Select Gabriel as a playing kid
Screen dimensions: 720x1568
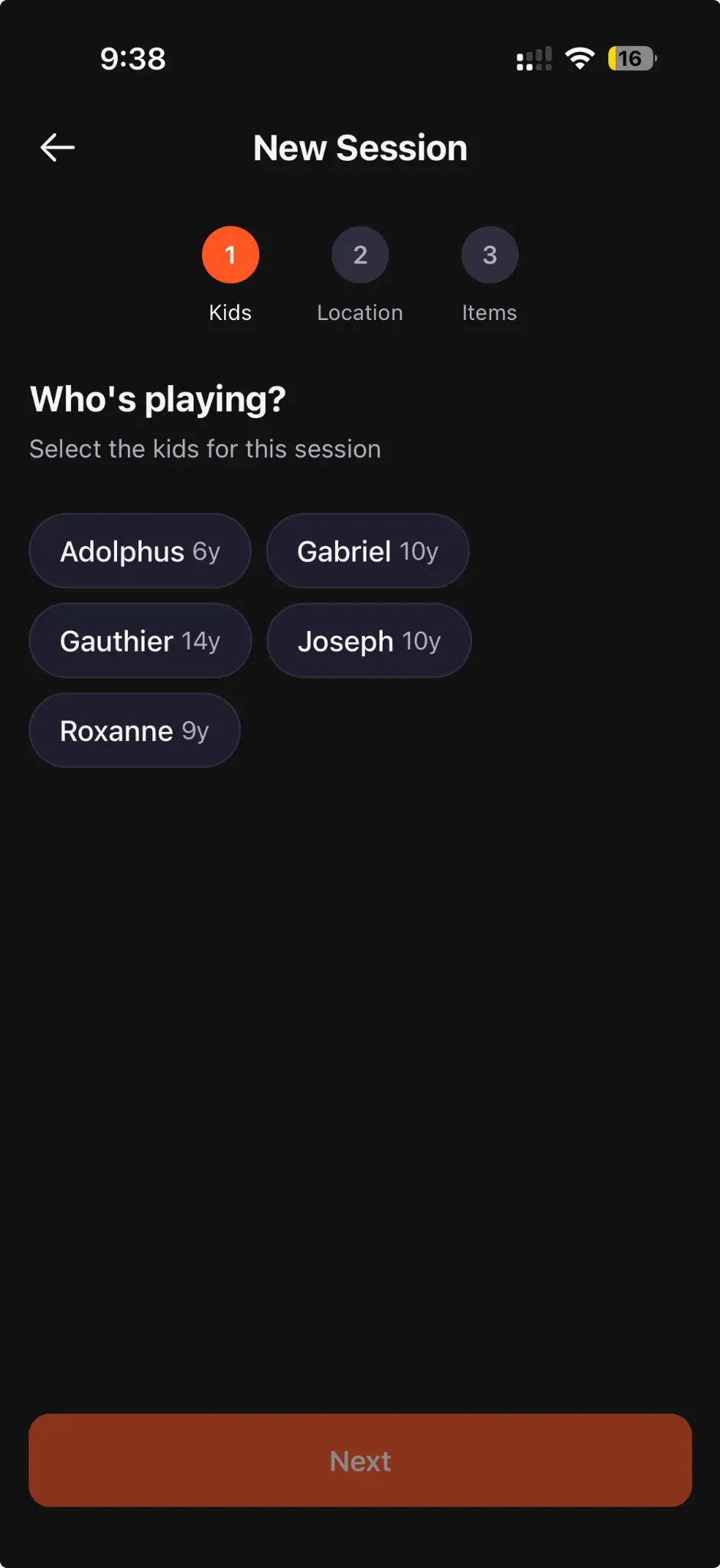(x=367, y=550)
